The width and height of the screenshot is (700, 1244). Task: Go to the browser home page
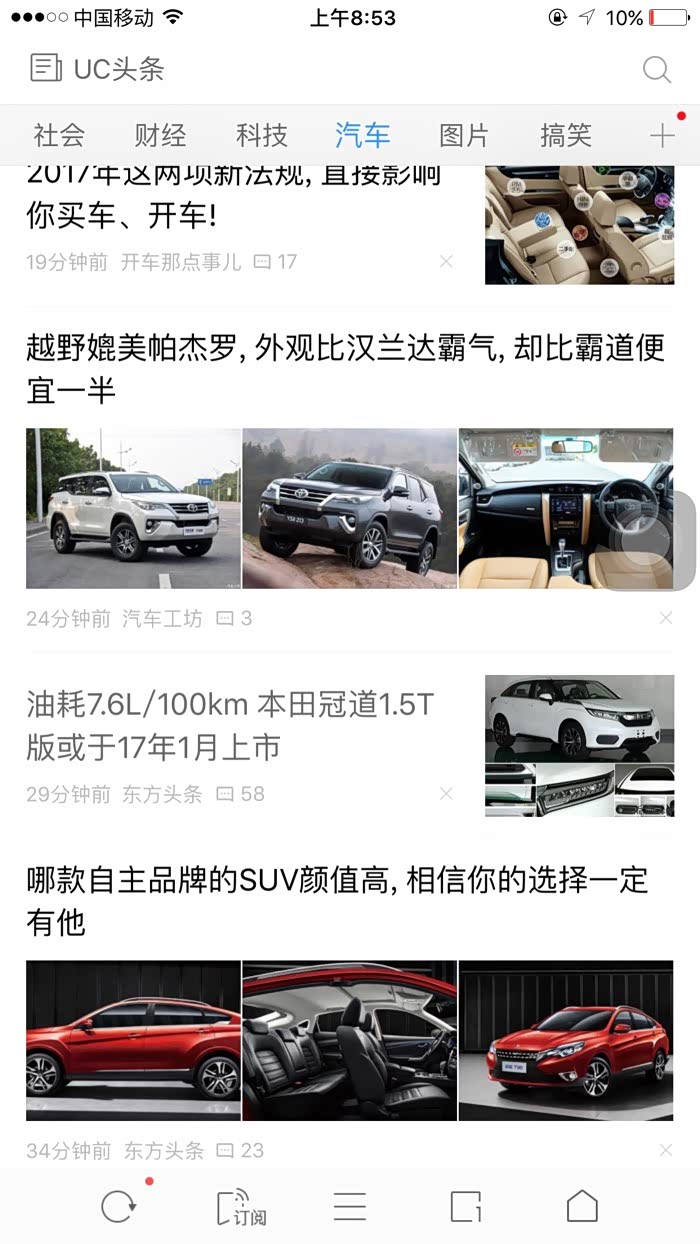[582, 1207]
